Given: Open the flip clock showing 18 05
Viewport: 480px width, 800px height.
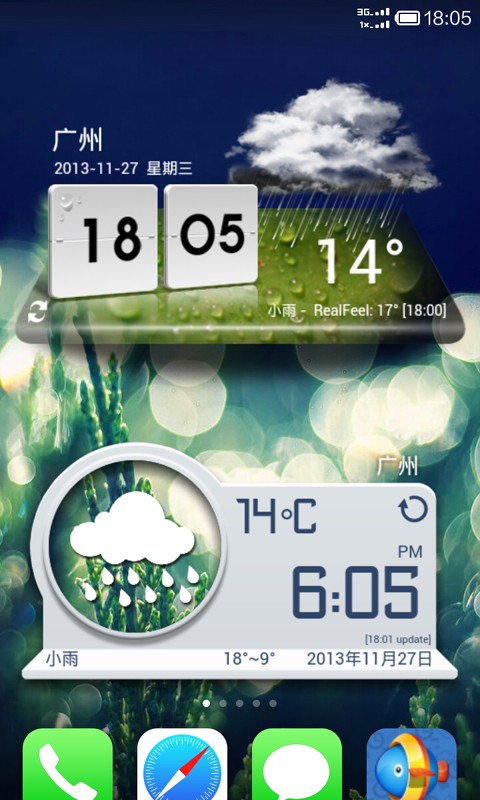Looking at the screenshot, I should pos(153,240).
